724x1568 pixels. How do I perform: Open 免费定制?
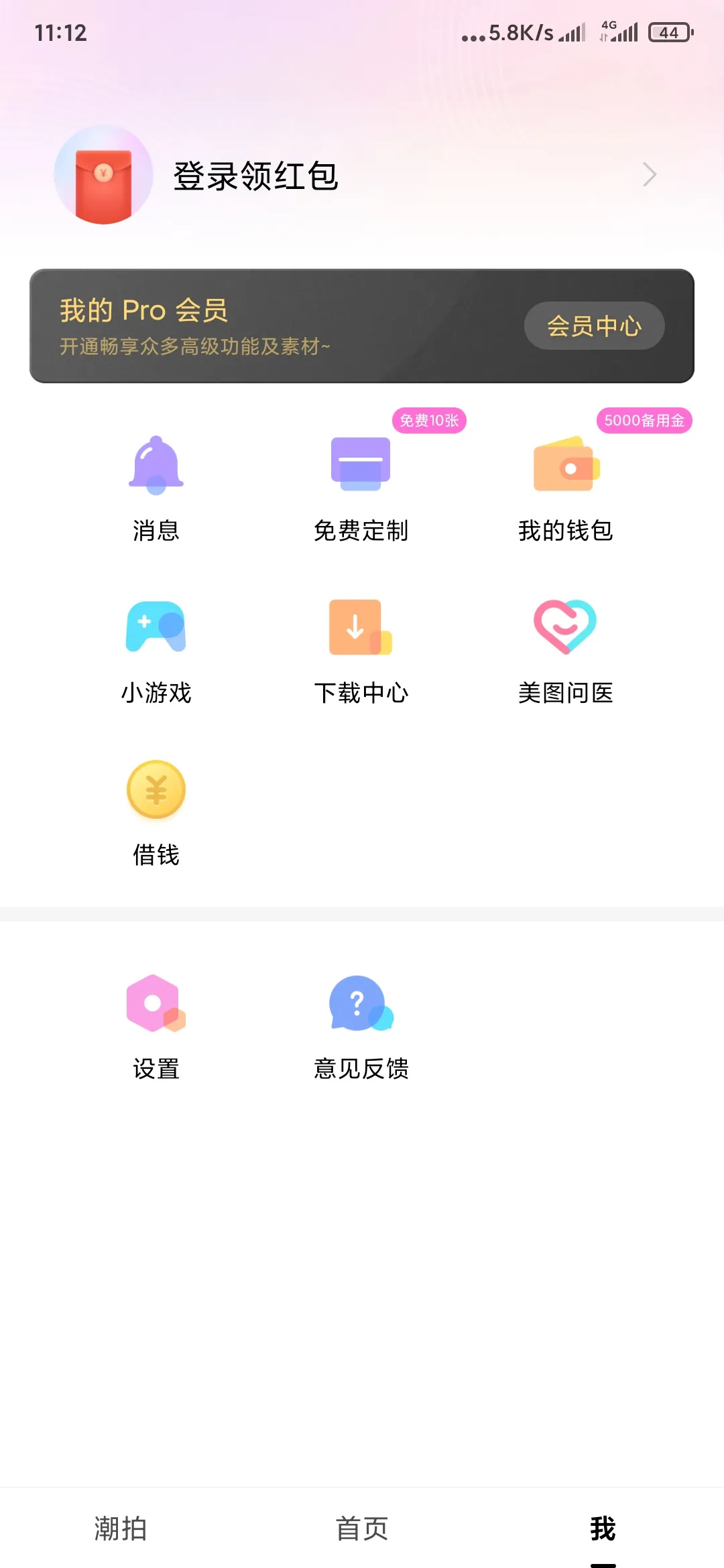pyautogui.click(x=361, y=489)
